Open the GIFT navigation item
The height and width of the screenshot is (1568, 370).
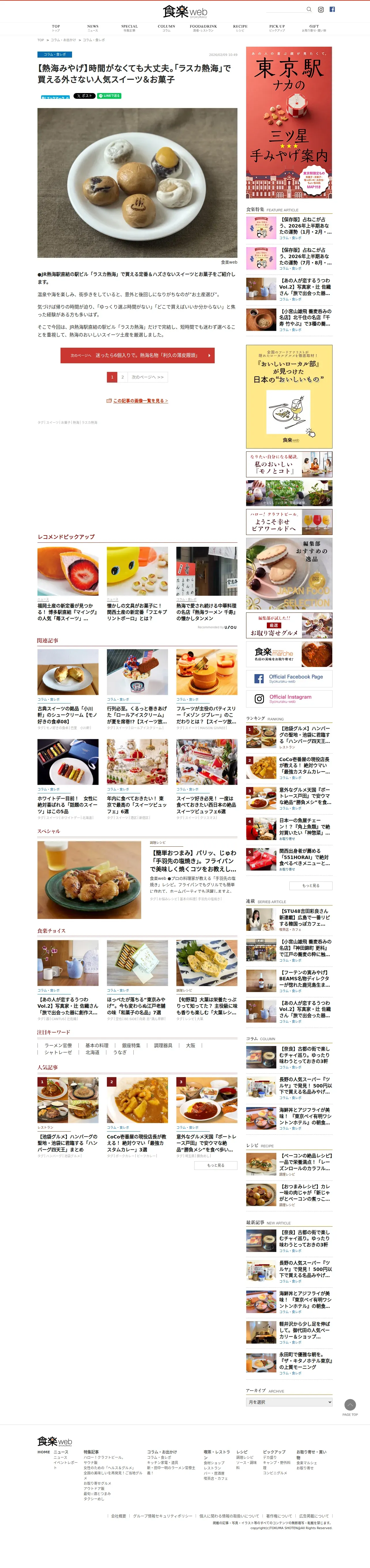tap(314, 27)
